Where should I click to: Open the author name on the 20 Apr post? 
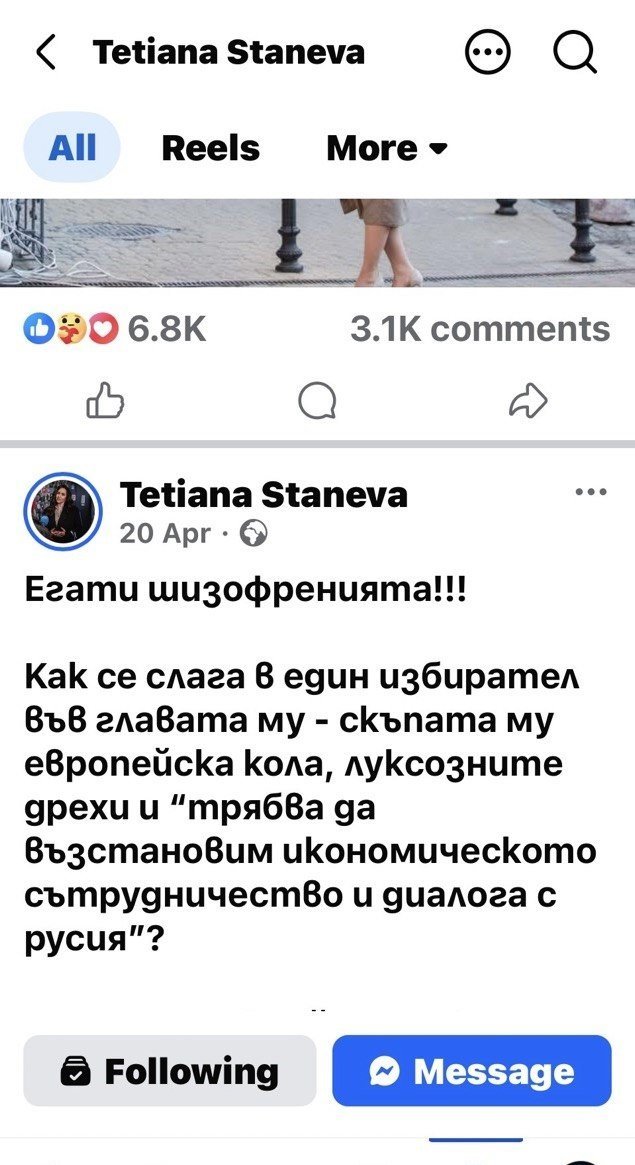click(264, 494)
